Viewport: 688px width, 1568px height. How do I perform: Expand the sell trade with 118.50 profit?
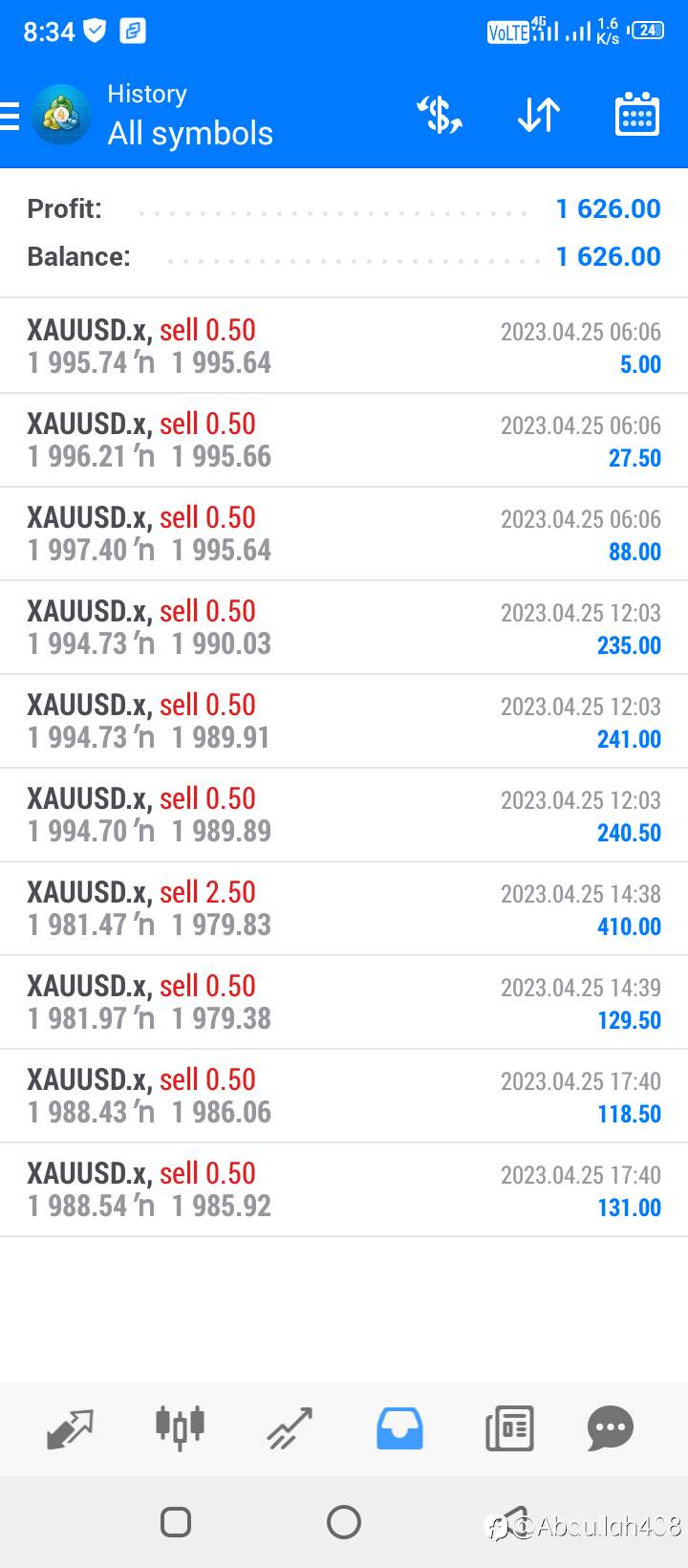pyautogui.click(x=344, y=1096)
